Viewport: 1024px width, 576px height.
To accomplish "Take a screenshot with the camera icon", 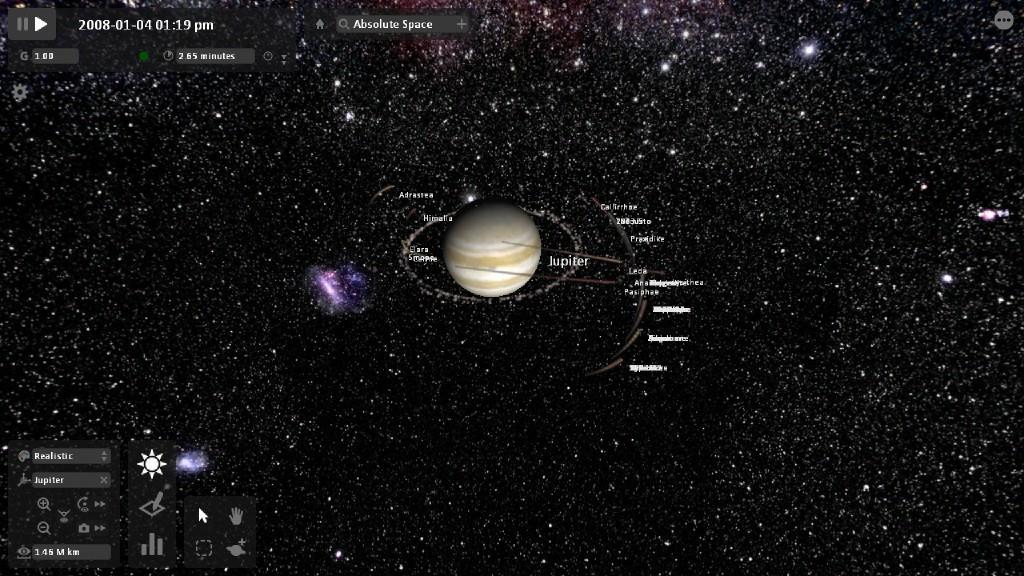I will point(84,528).
